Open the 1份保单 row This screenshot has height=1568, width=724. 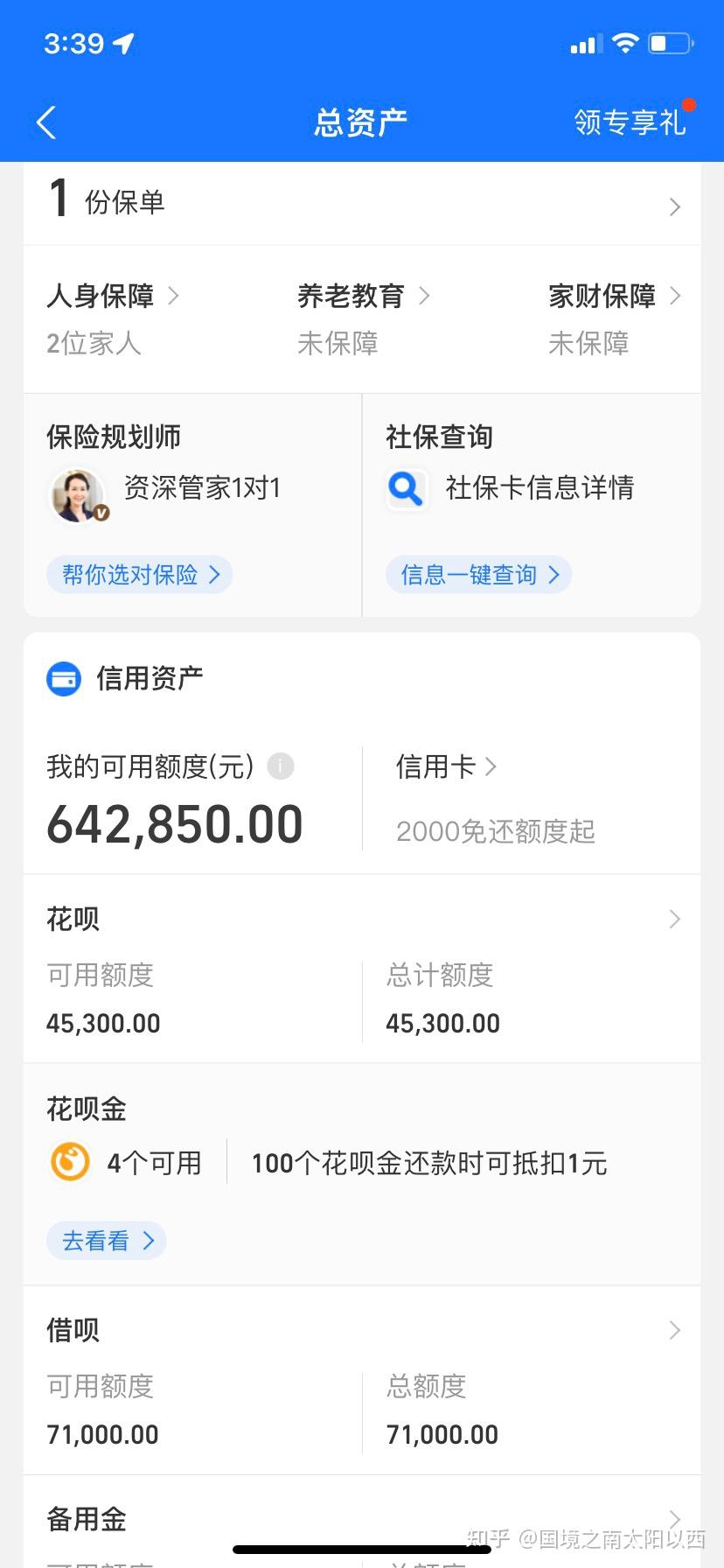pyautogui.click(x=362, y=203)
